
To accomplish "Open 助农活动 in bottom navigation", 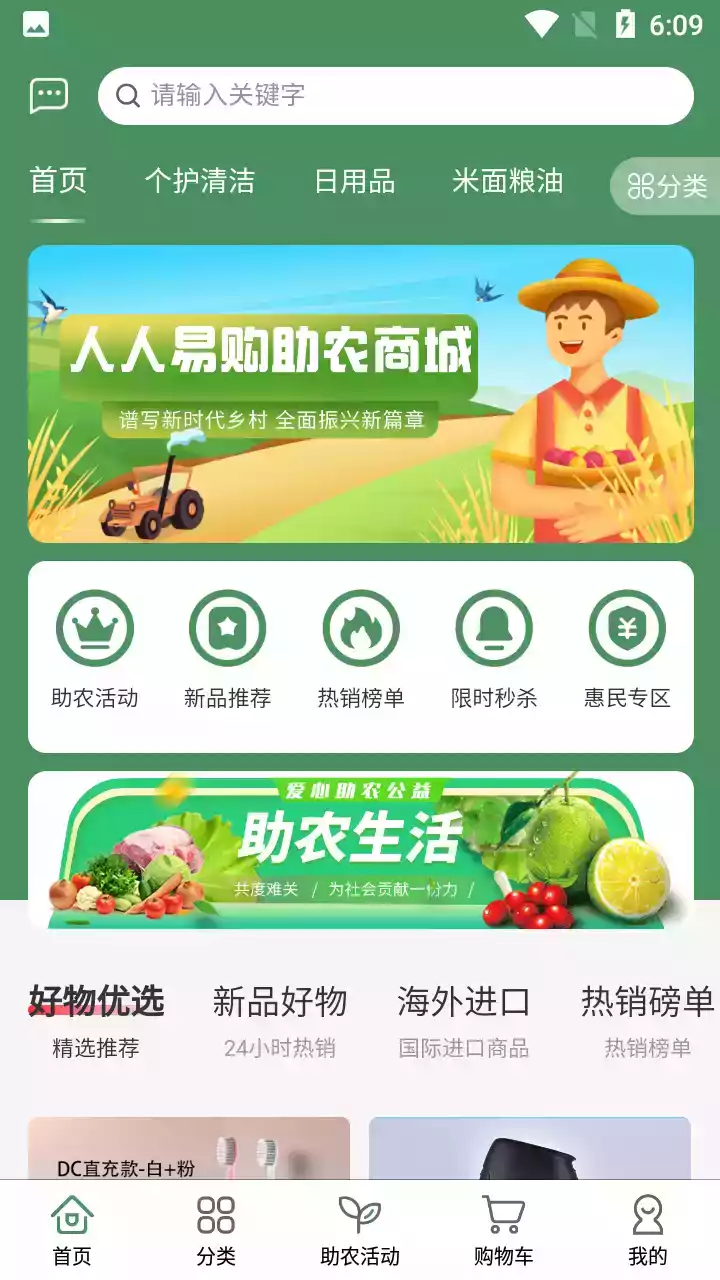I will tap(360, 1230).
